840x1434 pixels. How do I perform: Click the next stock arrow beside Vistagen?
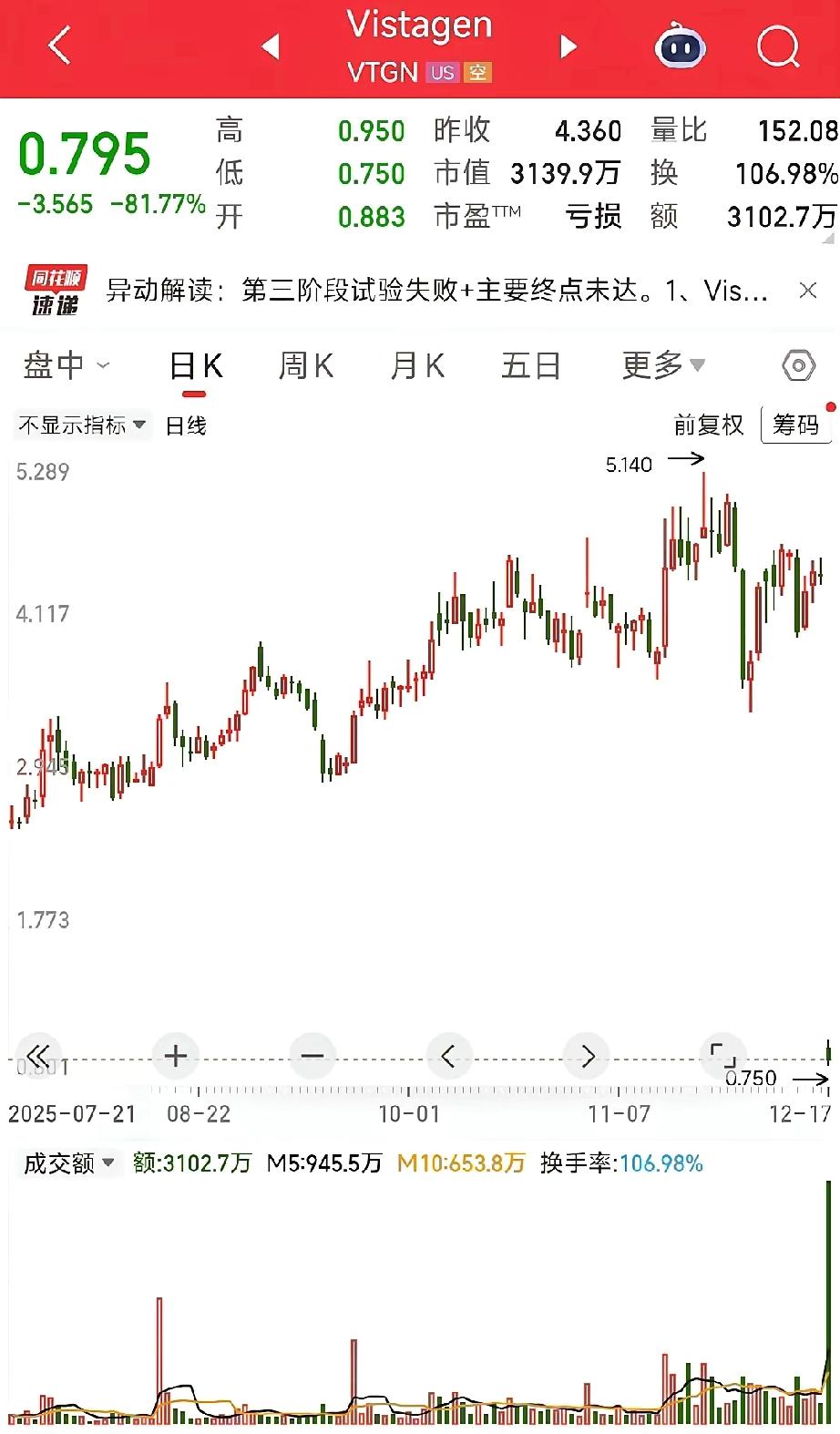click(x=567, y=46)
